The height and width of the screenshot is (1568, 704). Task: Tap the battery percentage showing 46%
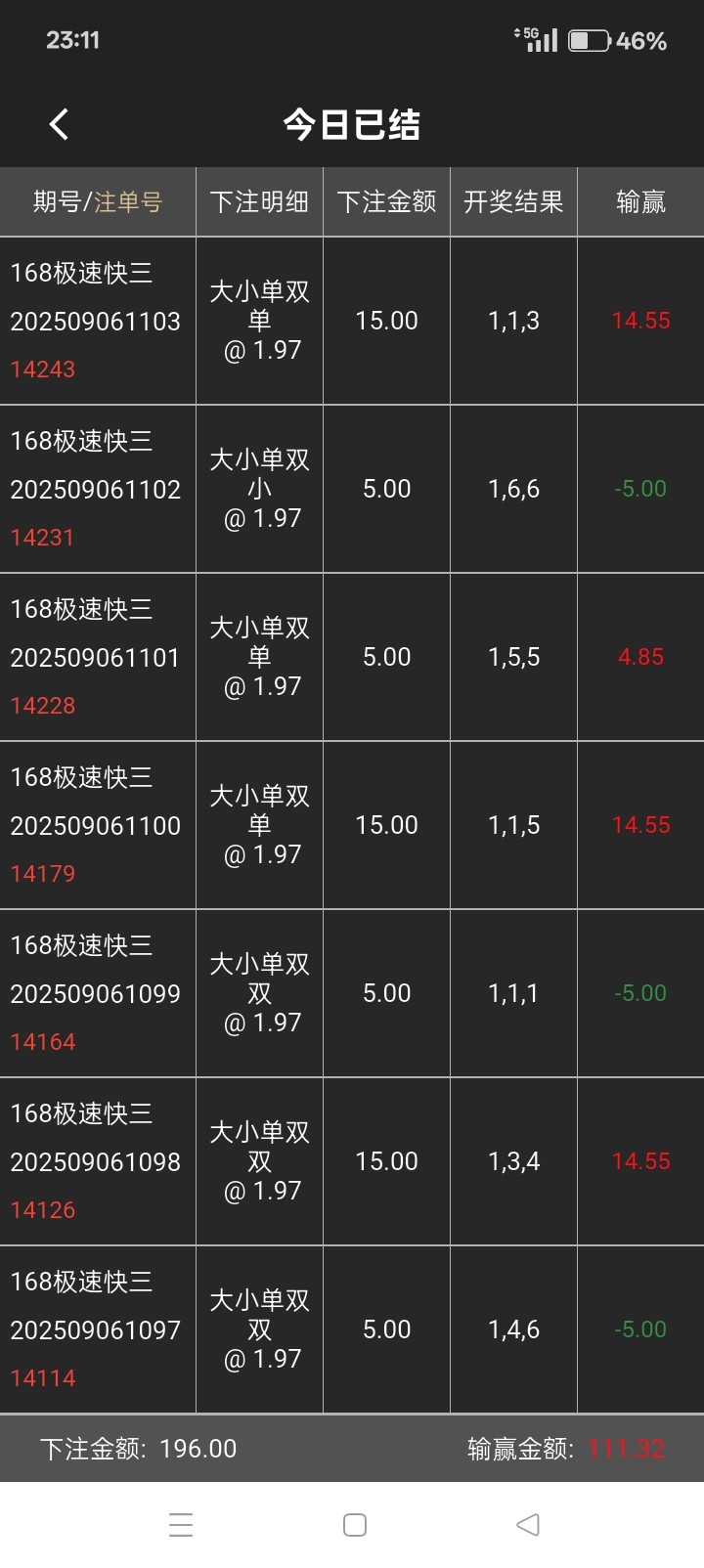point(647,39)
